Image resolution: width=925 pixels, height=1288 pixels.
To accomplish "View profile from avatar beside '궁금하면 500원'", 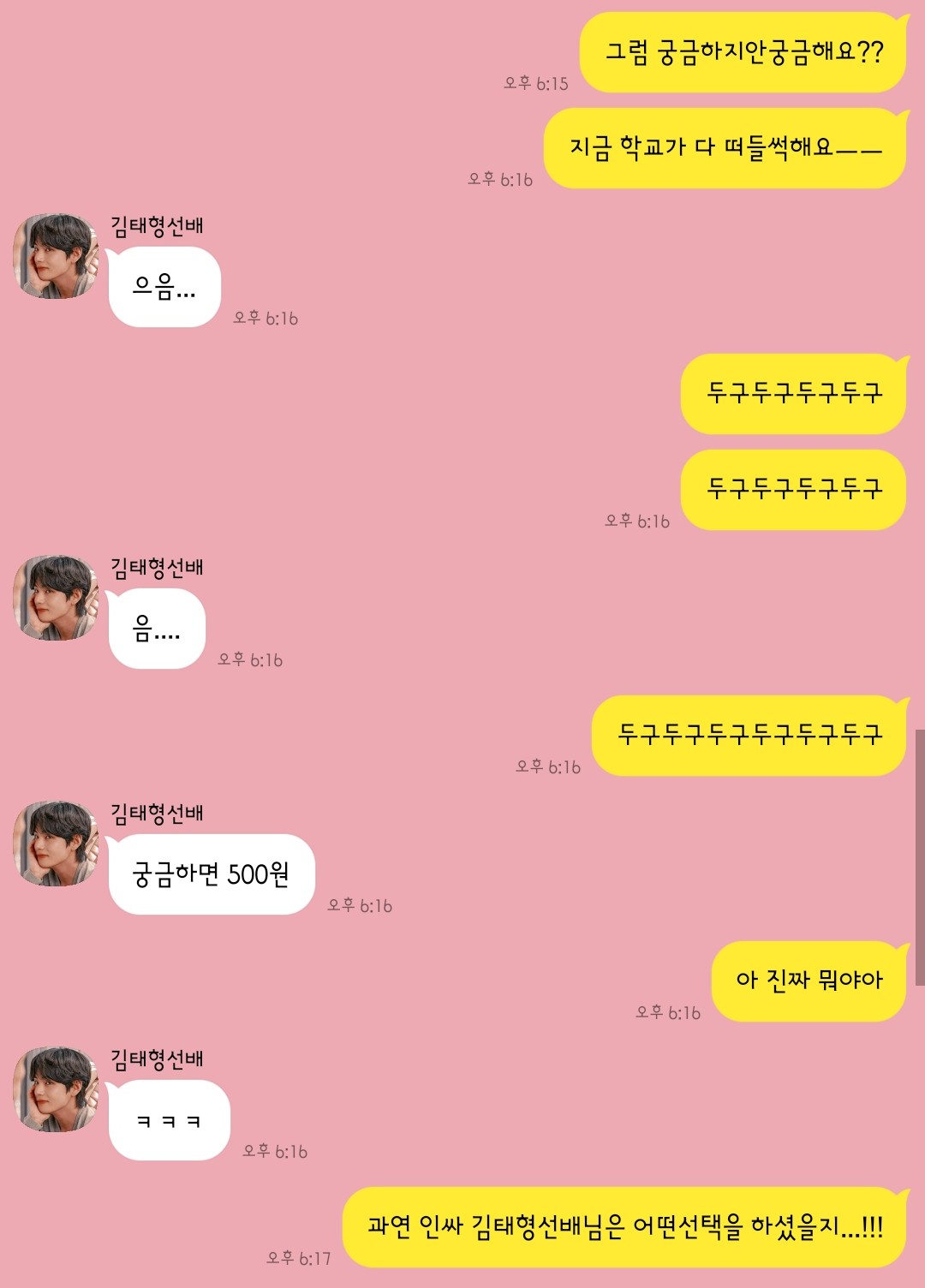I will pos(56,844).
